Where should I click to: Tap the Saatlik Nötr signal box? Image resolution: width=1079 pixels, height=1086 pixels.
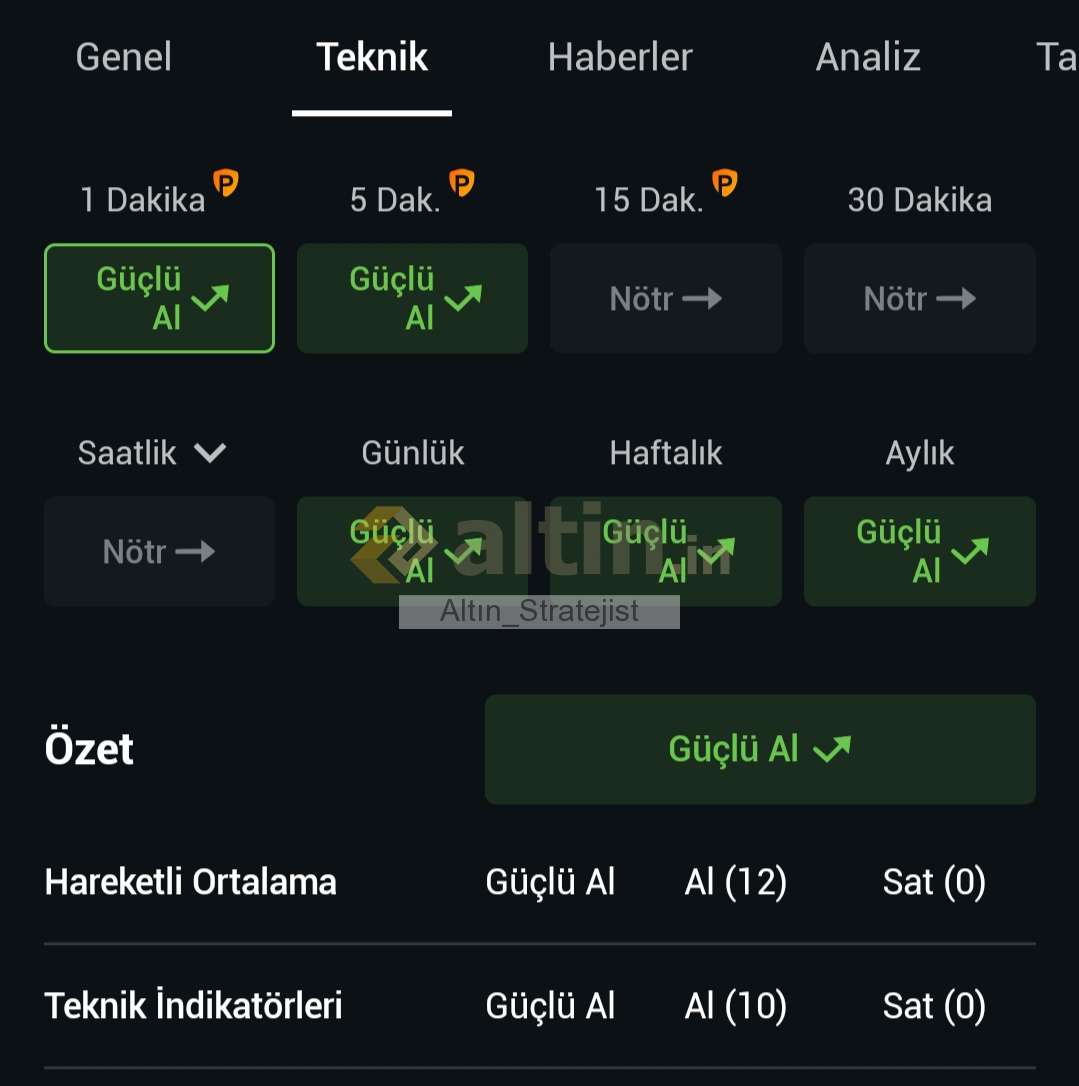coord(159,551)
